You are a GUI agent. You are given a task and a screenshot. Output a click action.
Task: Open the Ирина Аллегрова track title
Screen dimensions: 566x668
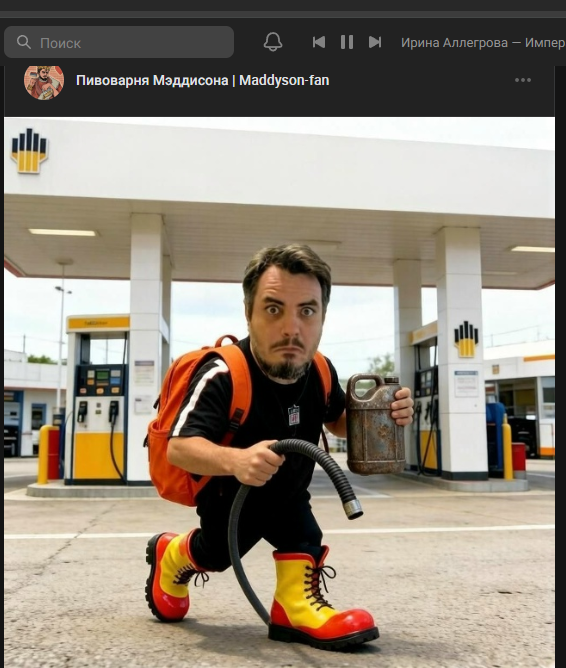click(x=483, y=43)
